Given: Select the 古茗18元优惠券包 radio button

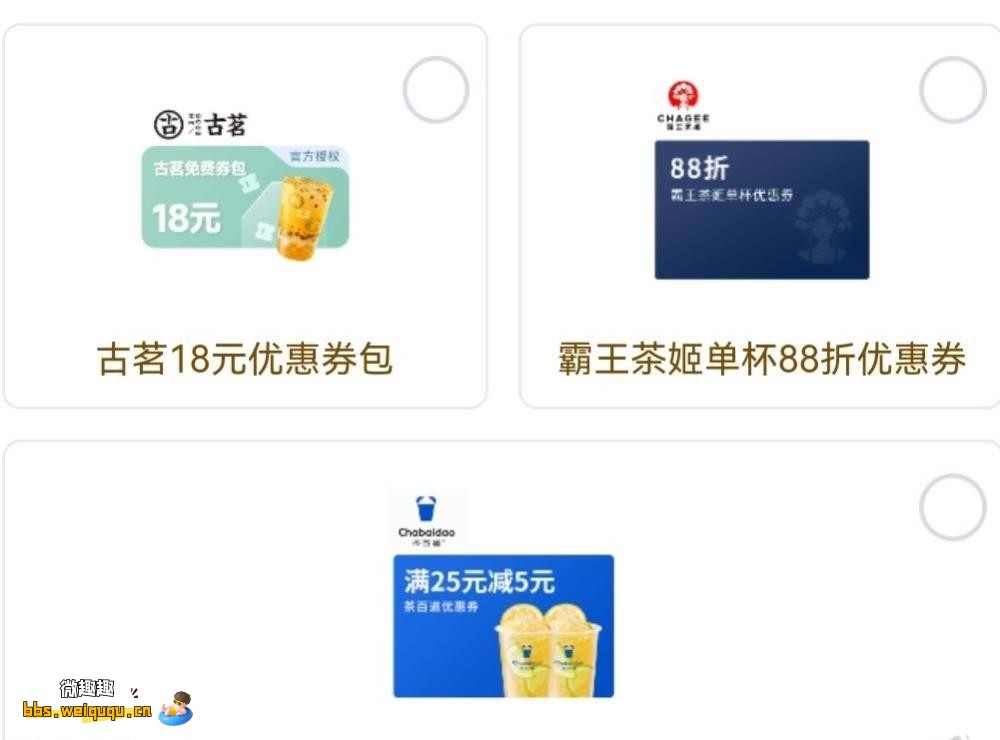Looking at the screenshot, I should pos(436,90).
